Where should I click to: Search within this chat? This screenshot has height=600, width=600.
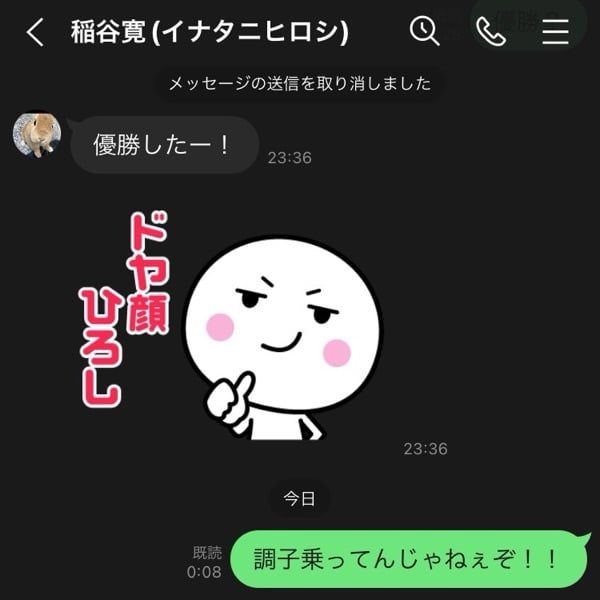425,32
